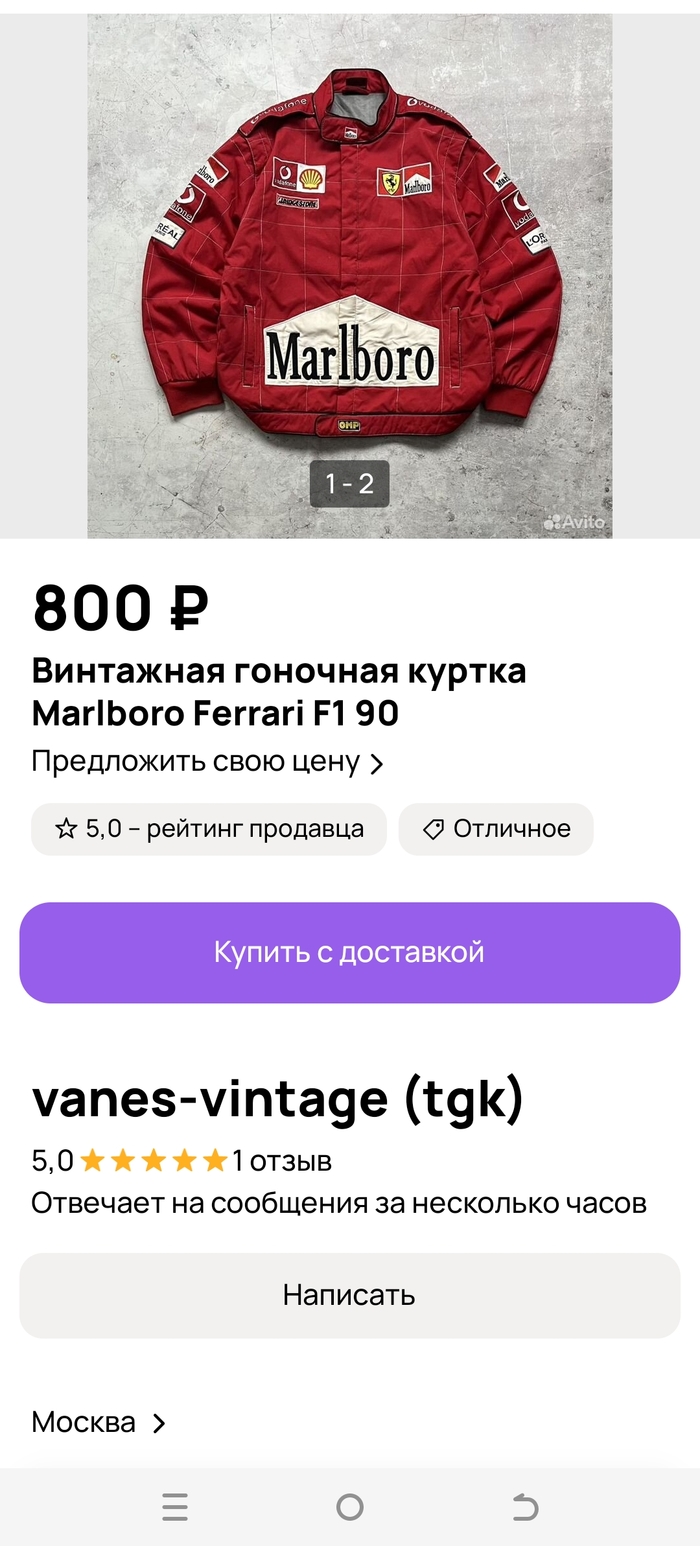Expand the 'Москва' location row

[98, 1422]
